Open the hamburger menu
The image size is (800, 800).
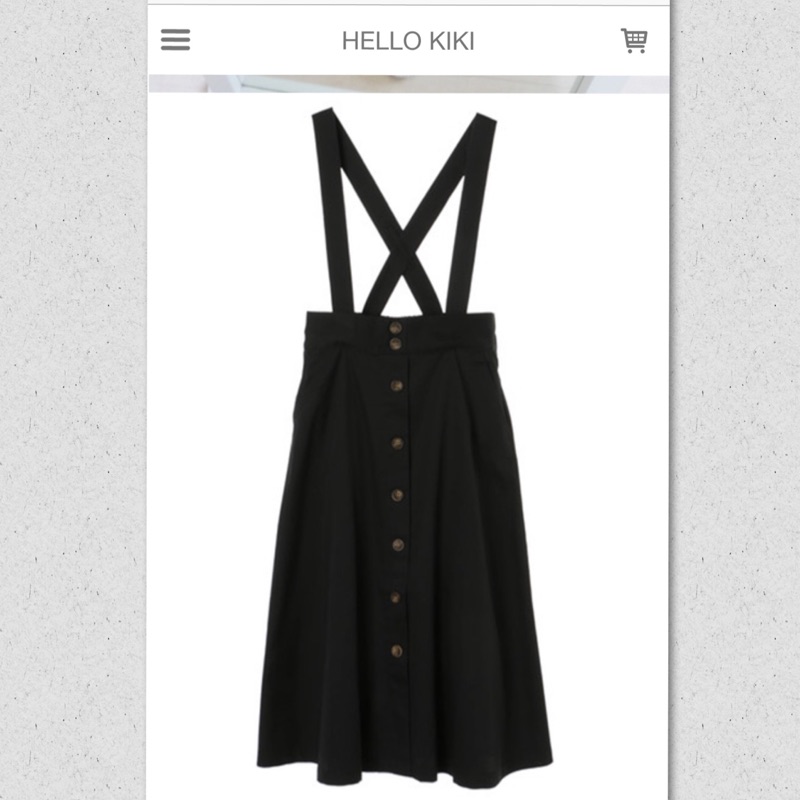(175, 40)
